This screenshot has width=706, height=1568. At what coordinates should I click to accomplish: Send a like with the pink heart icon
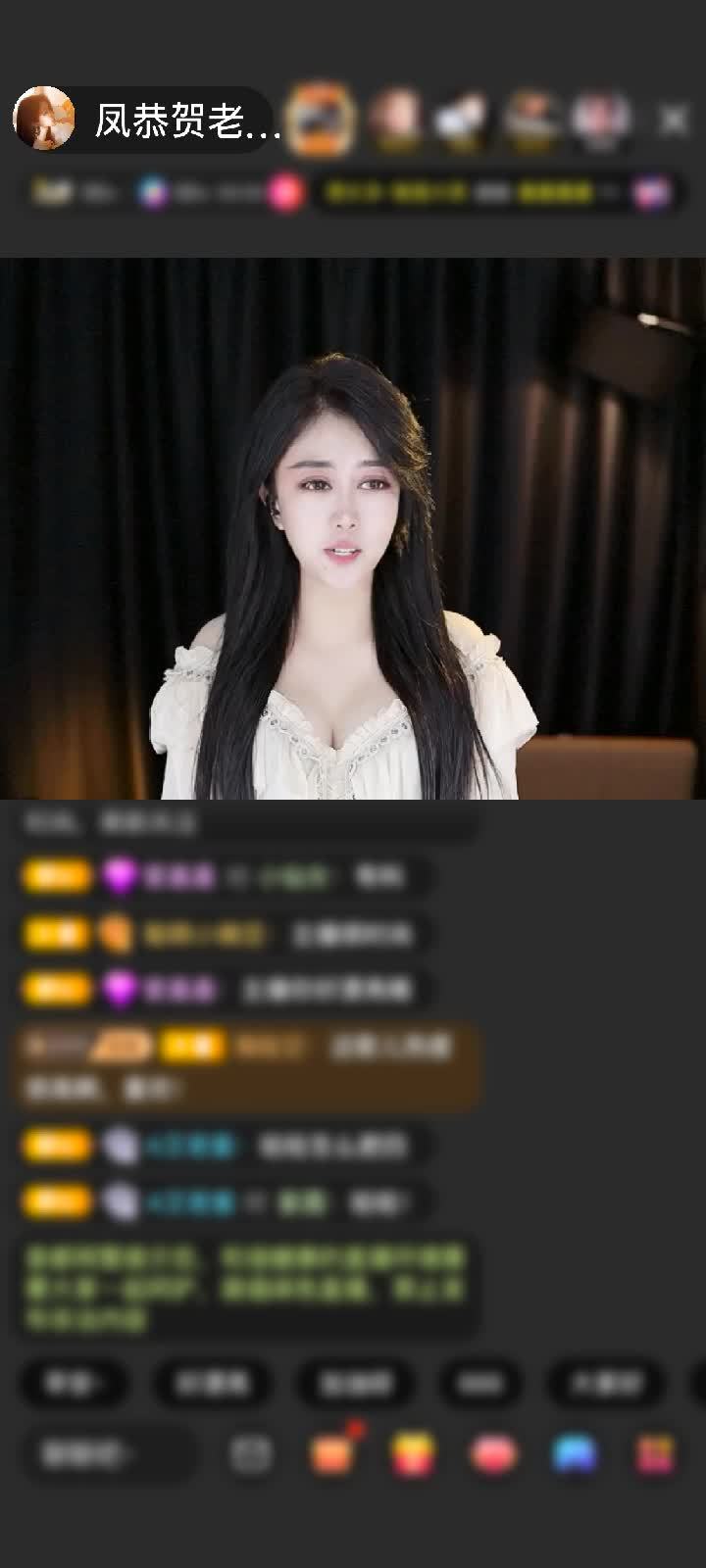click(493, 1453)
